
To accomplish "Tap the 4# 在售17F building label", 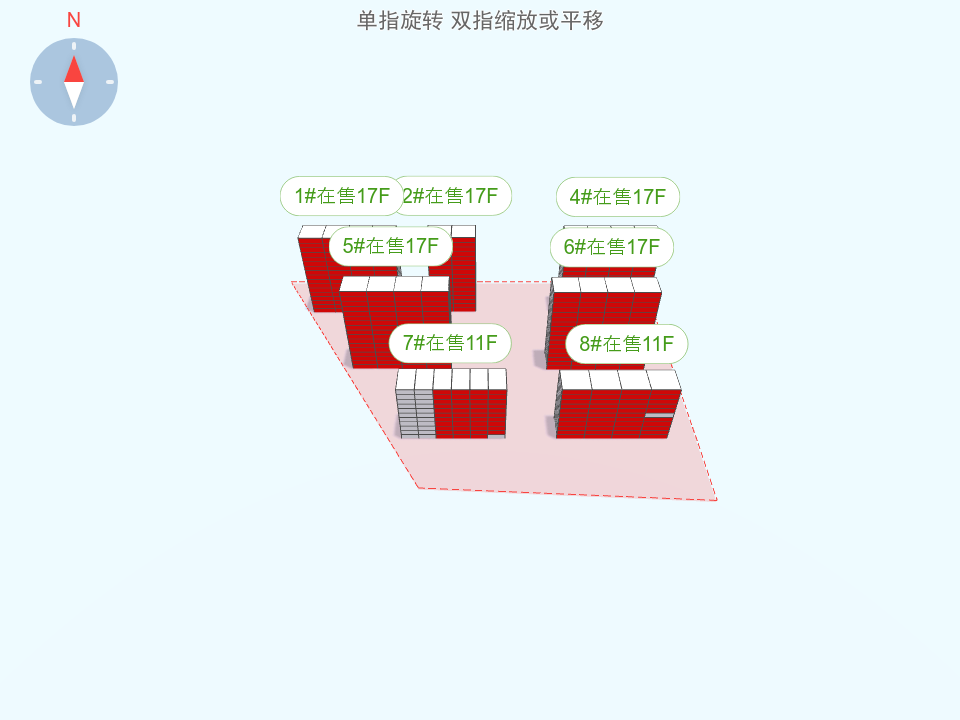I will pyautogui.click(x=618, y=197).
